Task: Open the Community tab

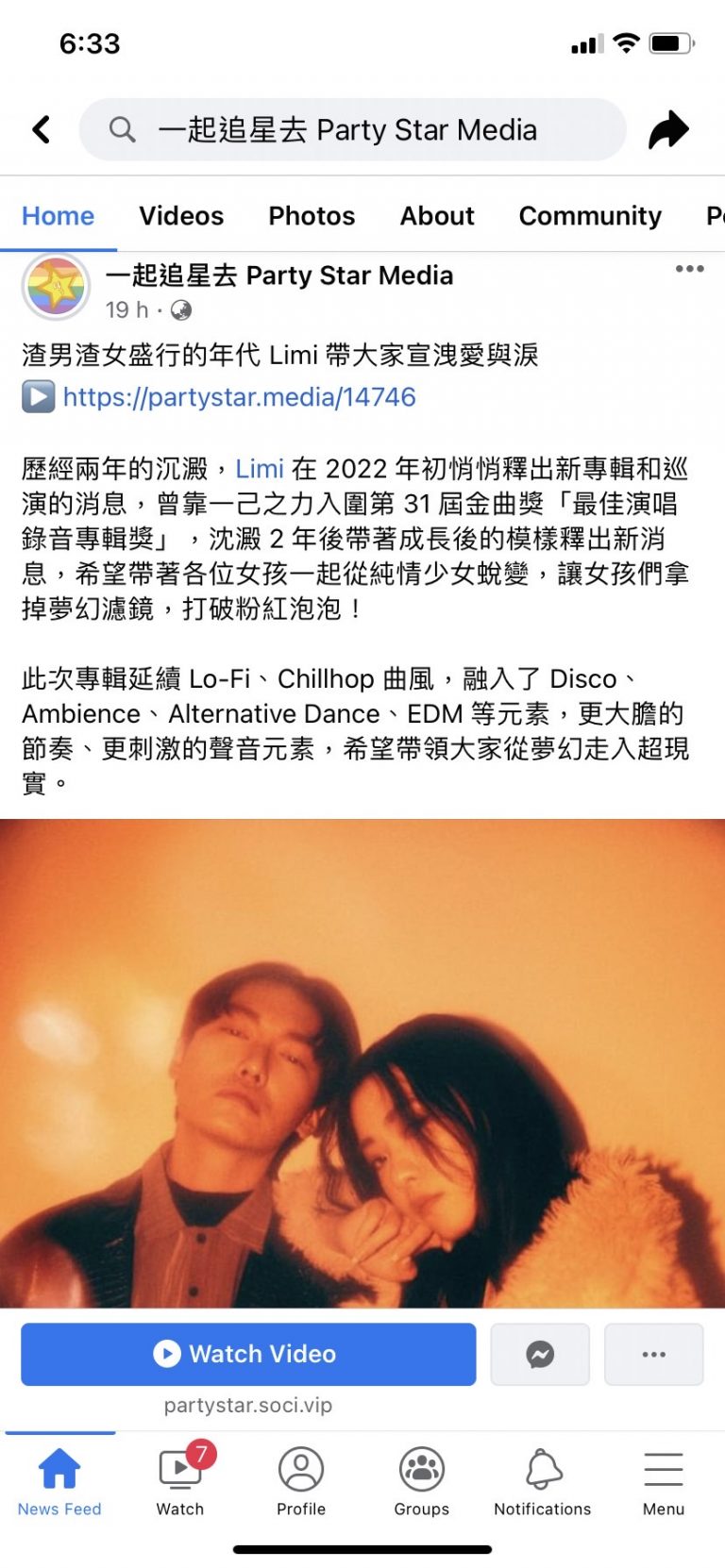Action: pos(590,216)
